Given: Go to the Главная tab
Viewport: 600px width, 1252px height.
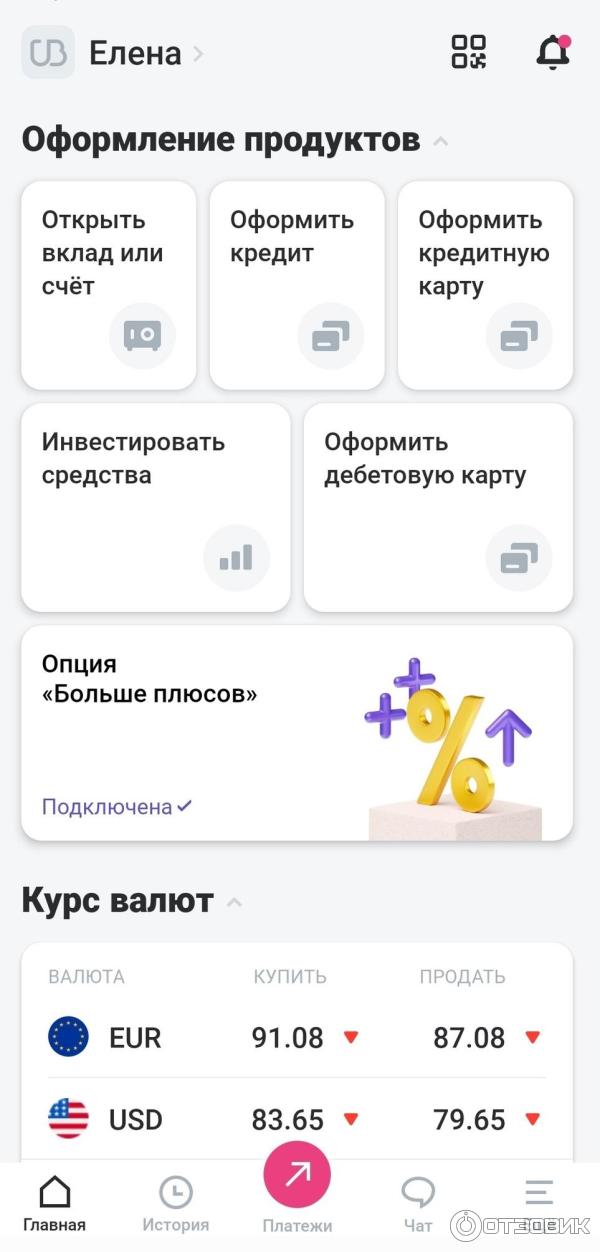Looking at the screenshot, I should click(x=55, y=1203).
